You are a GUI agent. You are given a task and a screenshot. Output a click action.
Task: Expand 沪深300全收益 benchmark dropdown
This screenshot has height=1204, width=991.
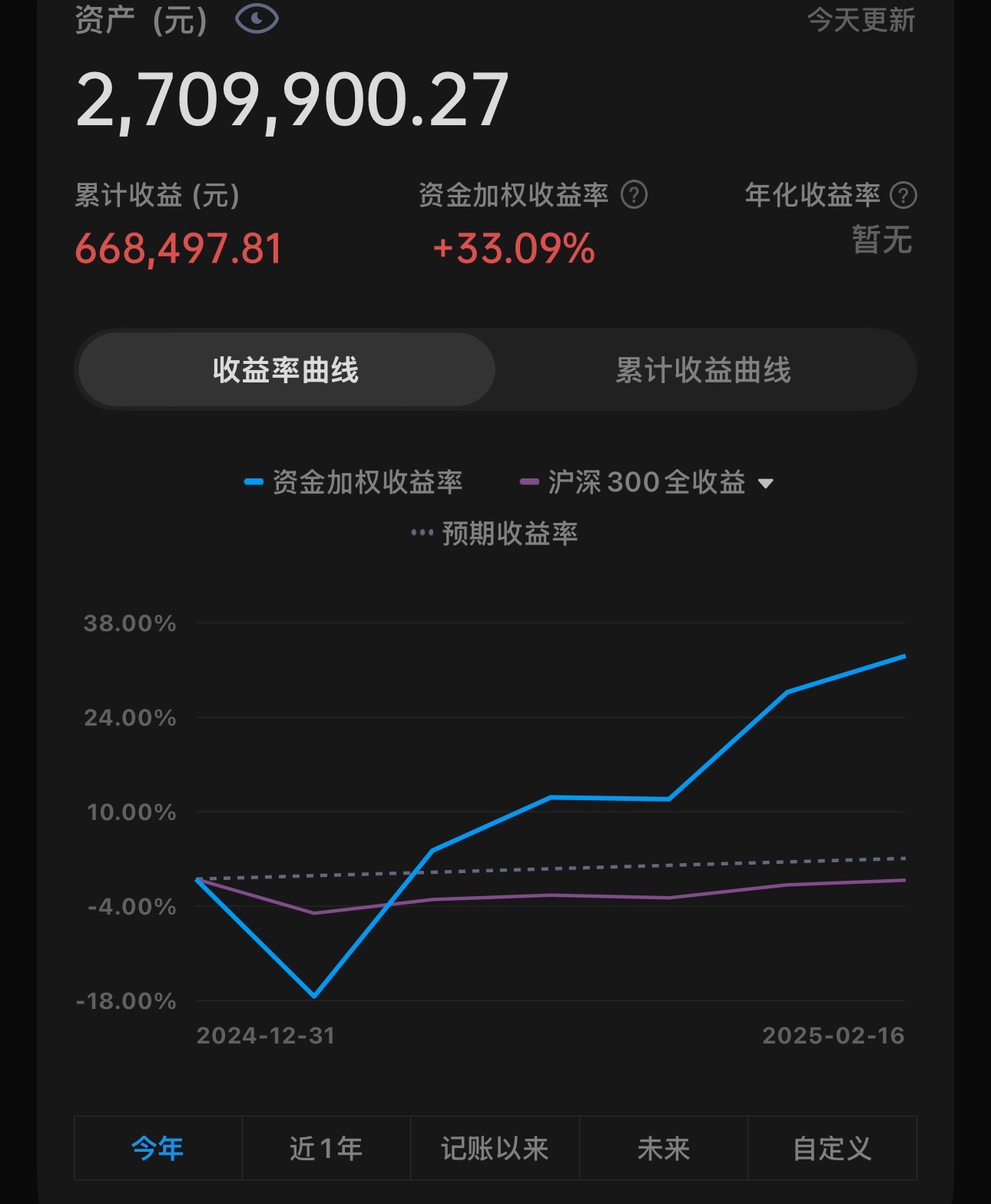[765, 483]
